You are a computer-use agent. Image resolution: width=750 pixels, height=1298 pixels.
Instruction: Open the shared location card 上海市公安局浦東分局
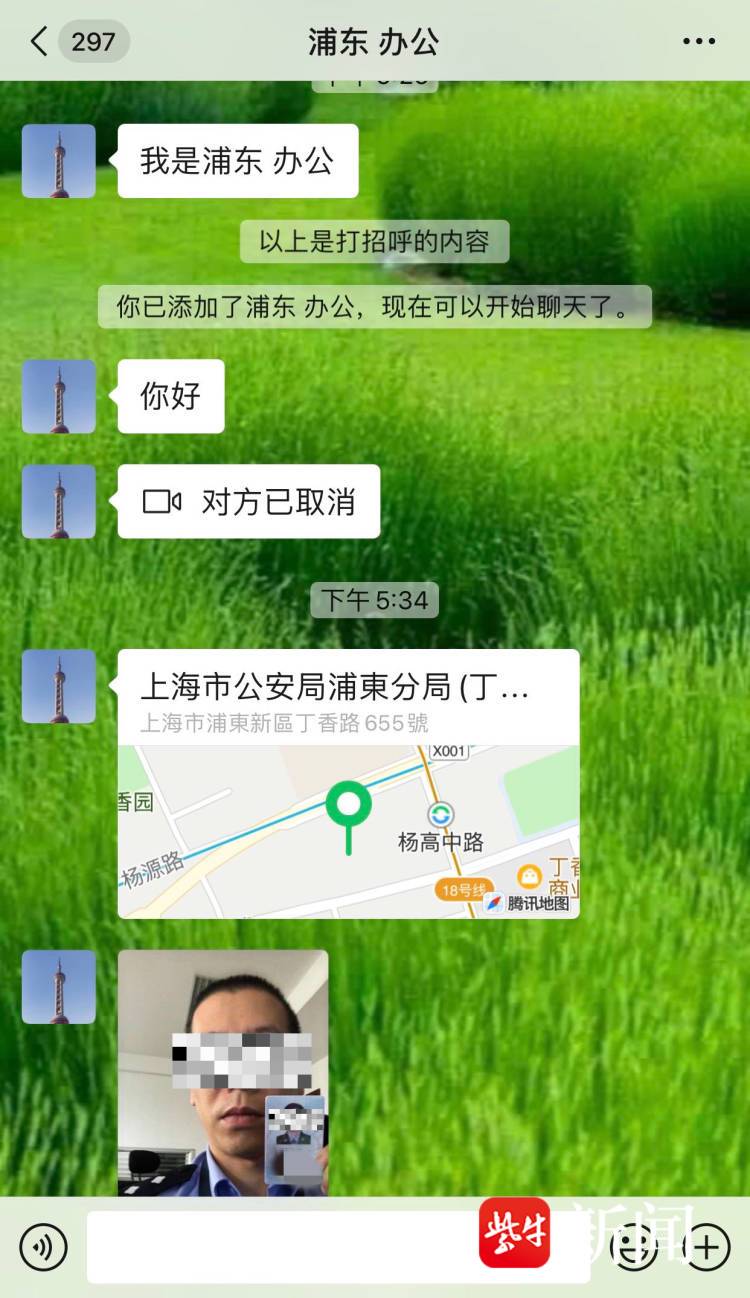[x=348, y=783]
